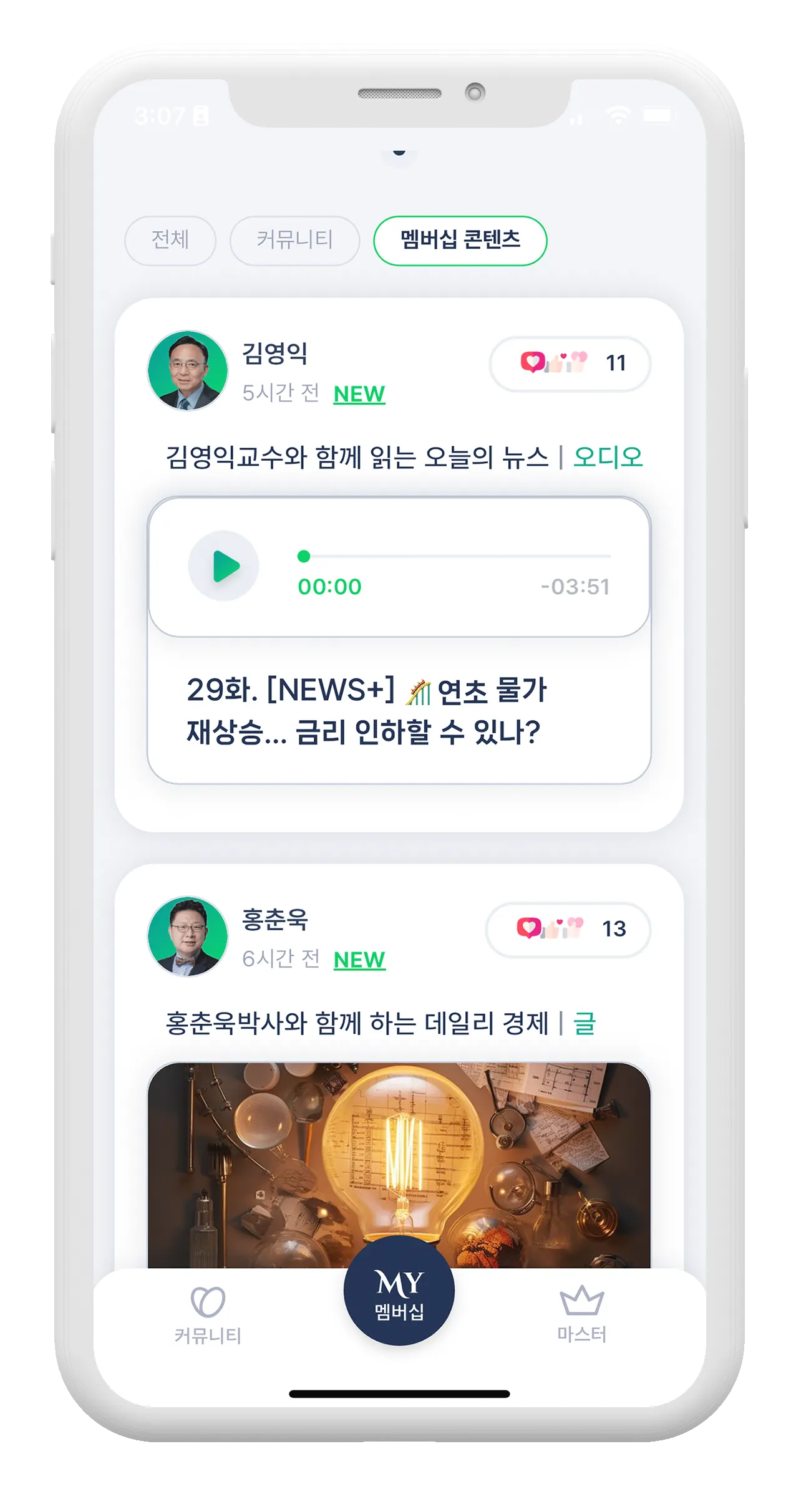
Task: Switch to the 전체 filter
Action: point(170,240)
